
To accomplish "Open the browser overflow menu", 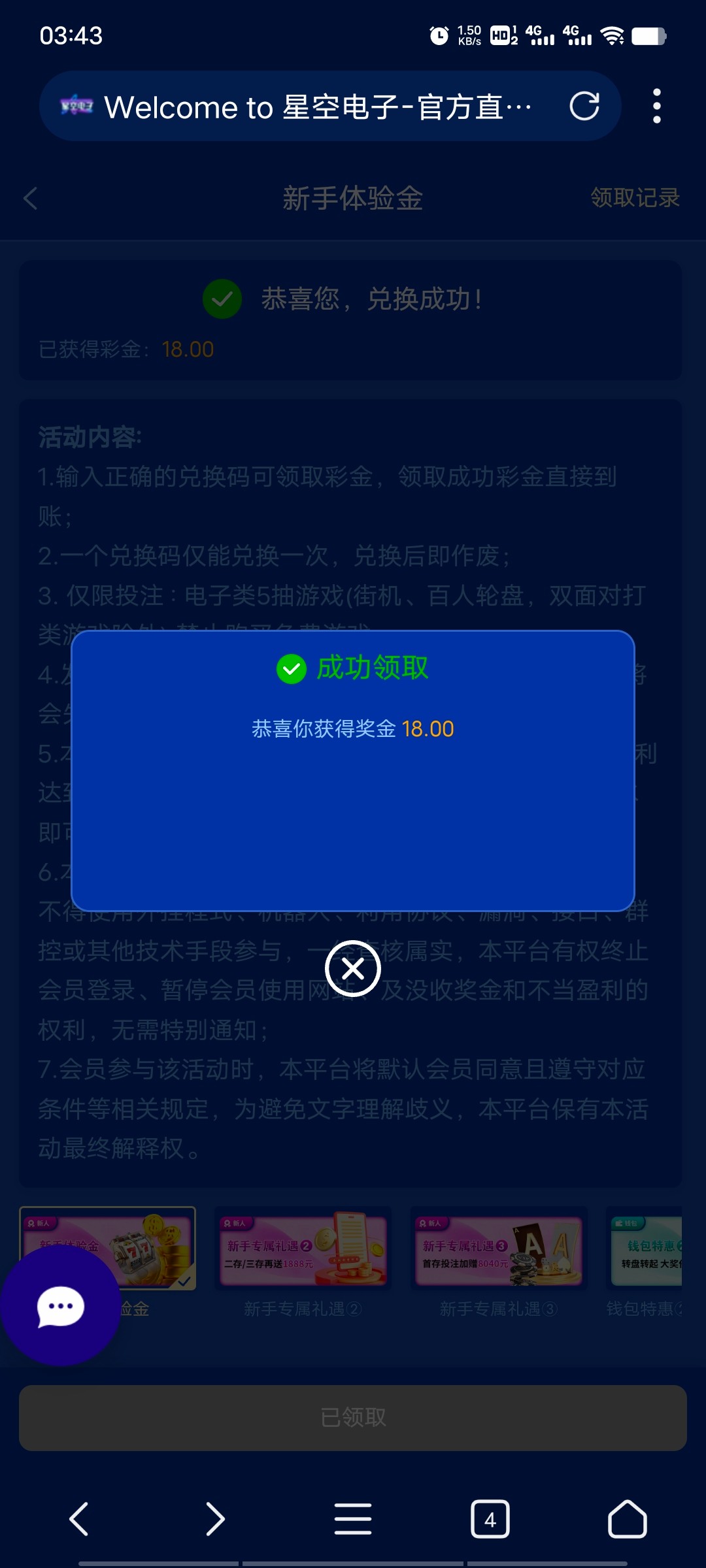I will (656, 106).
